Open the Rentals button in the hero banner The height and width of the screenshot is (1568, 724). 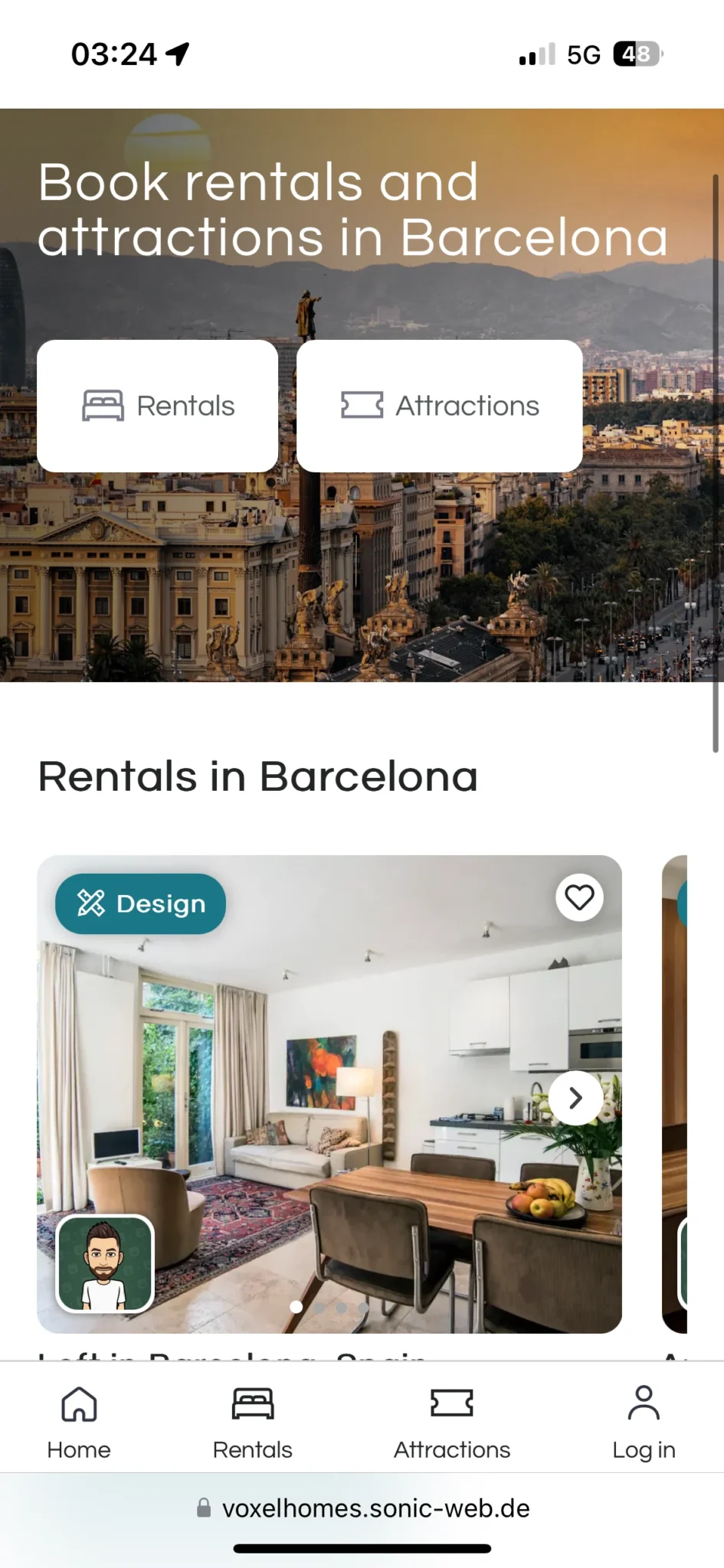point(158,406)
